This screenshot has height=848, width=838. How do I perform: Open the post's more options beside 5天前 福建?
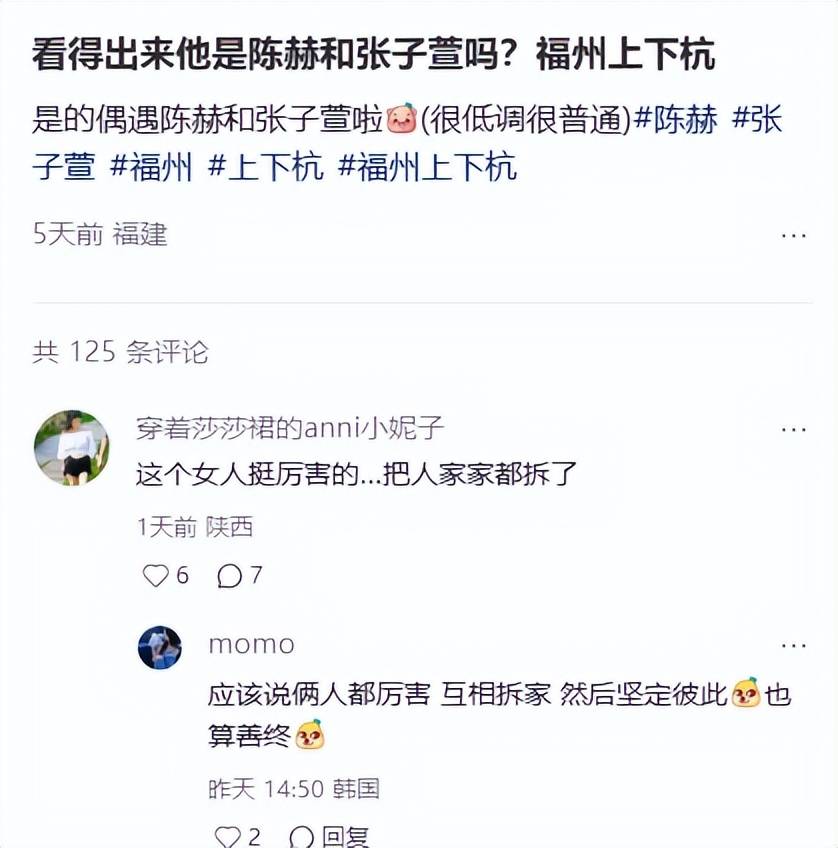pos(793,235)
